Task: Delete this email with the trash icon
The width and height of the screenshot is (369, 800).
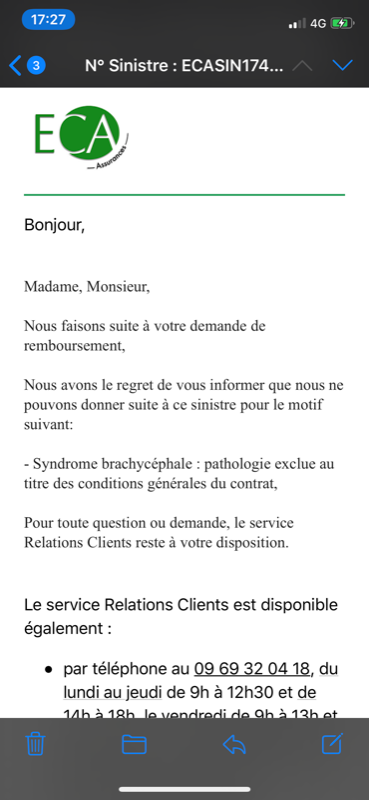Action: (x=35, y=743)
